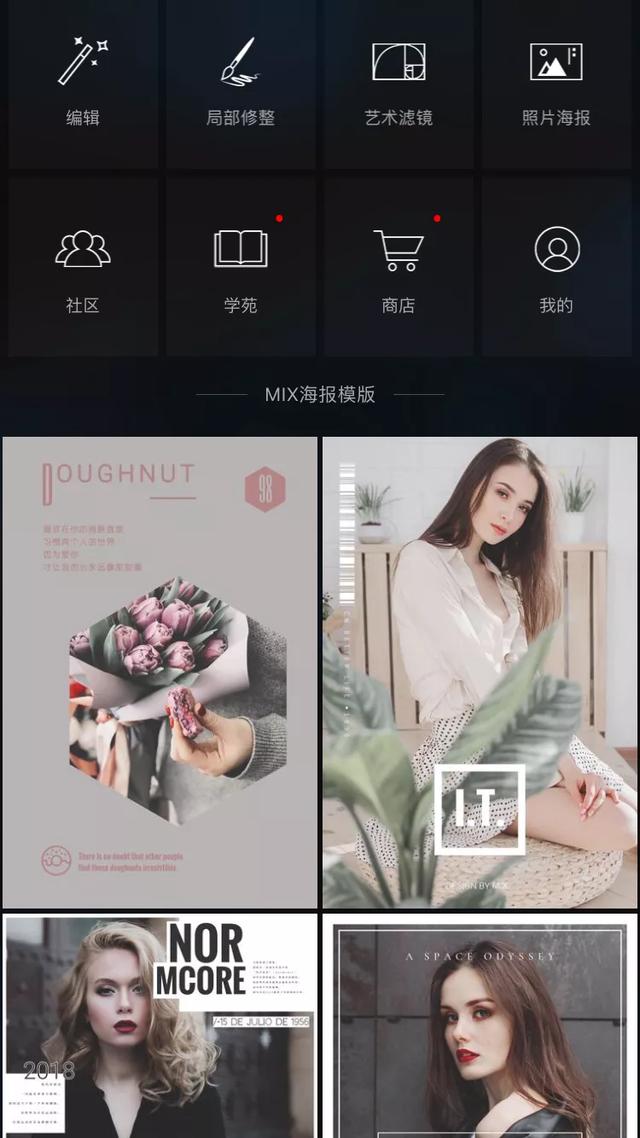Screen dimensions: 640x1138
Task: Open the 编辑 editing tool
Action: click(x=83, y=84)
